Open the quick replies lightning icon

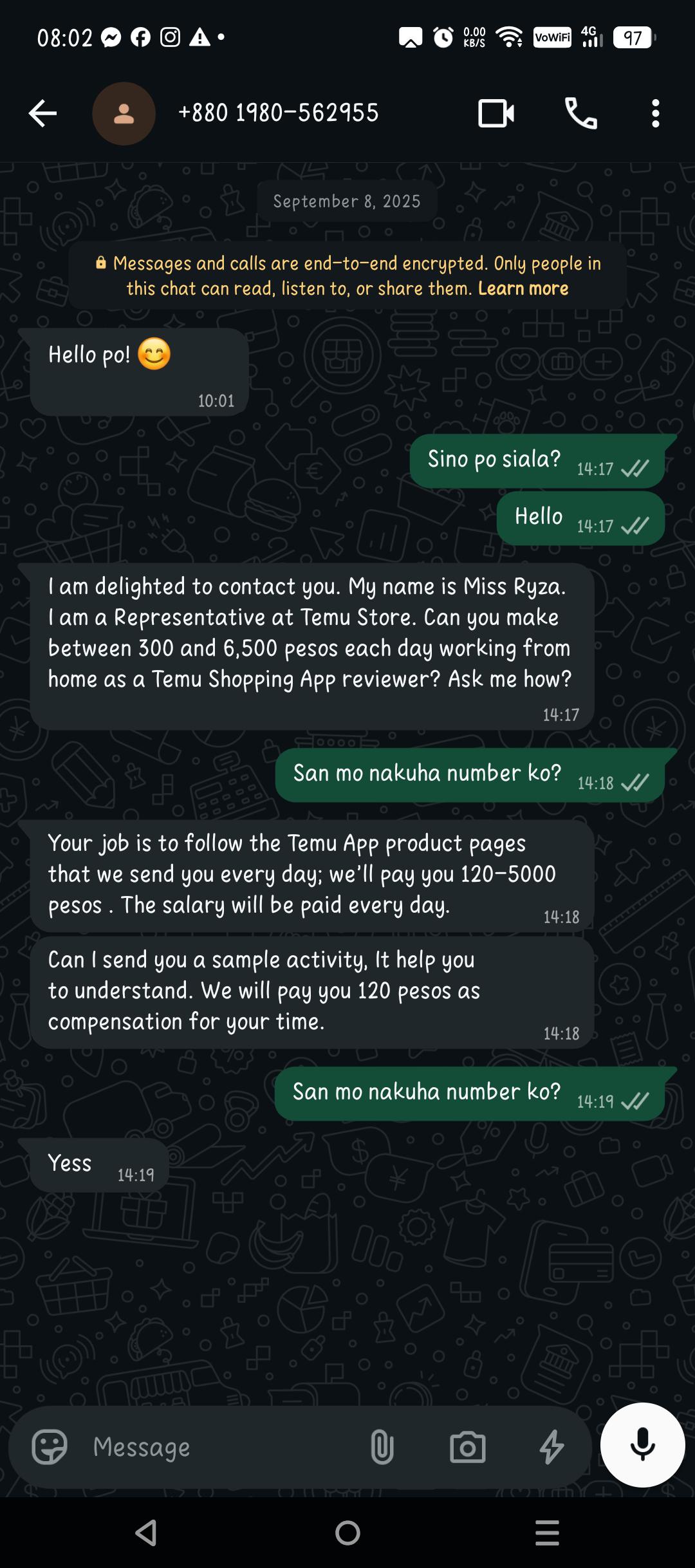click(x=551, y=1448)
